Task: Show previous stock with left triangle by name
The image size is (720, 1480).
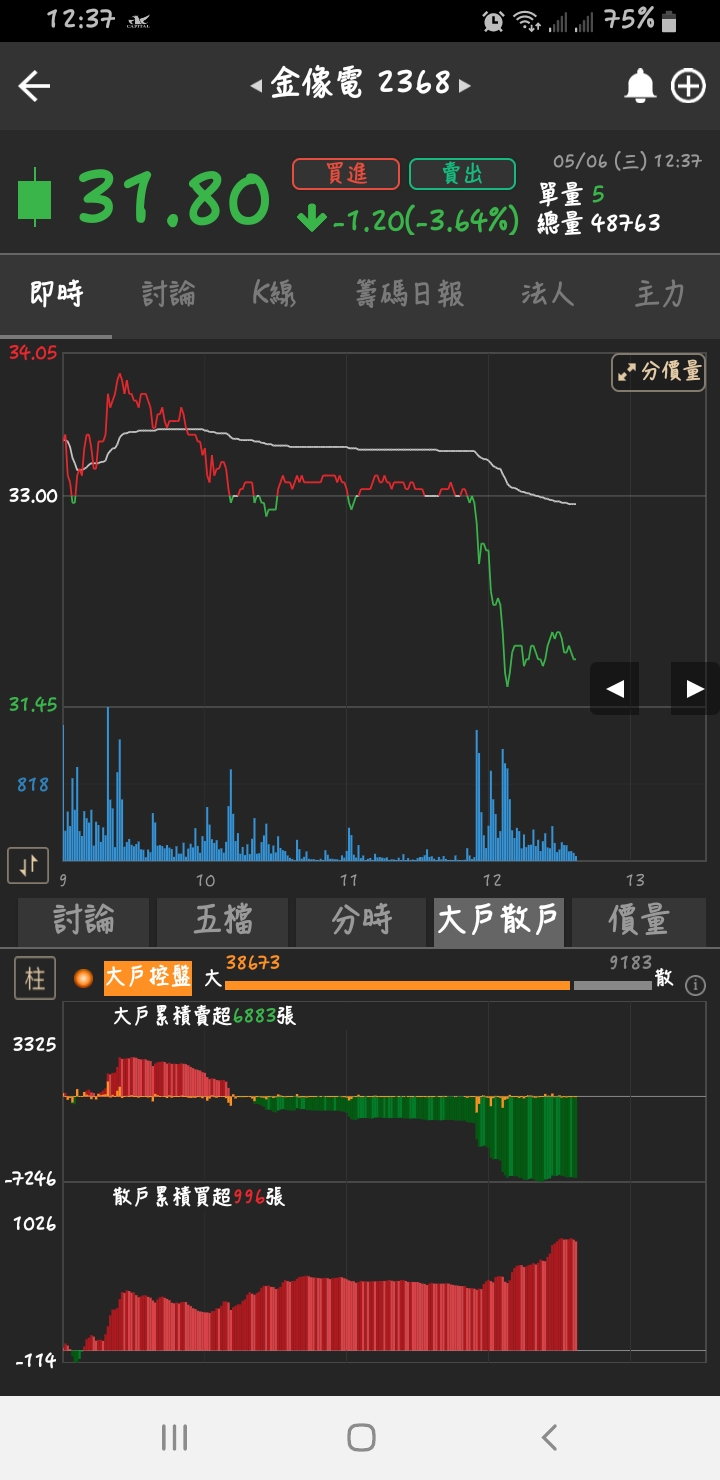Action: [256, 87]
